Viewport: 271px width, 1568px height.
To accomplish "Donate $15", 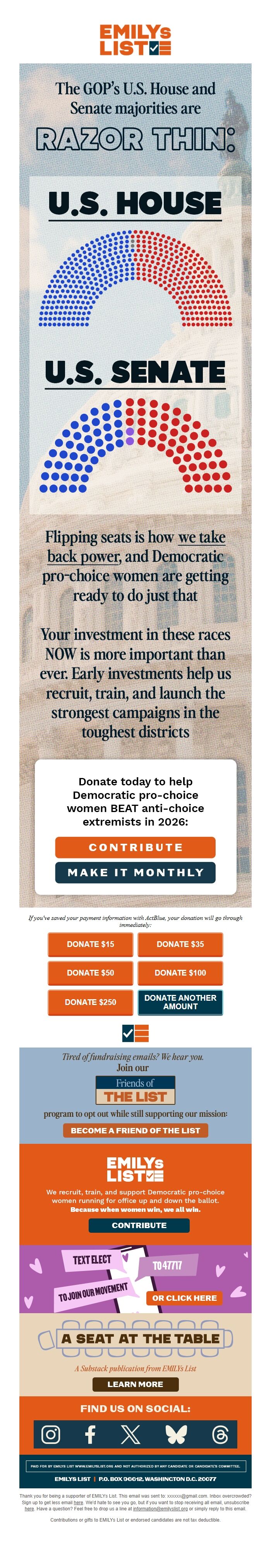I will point(90,944).
